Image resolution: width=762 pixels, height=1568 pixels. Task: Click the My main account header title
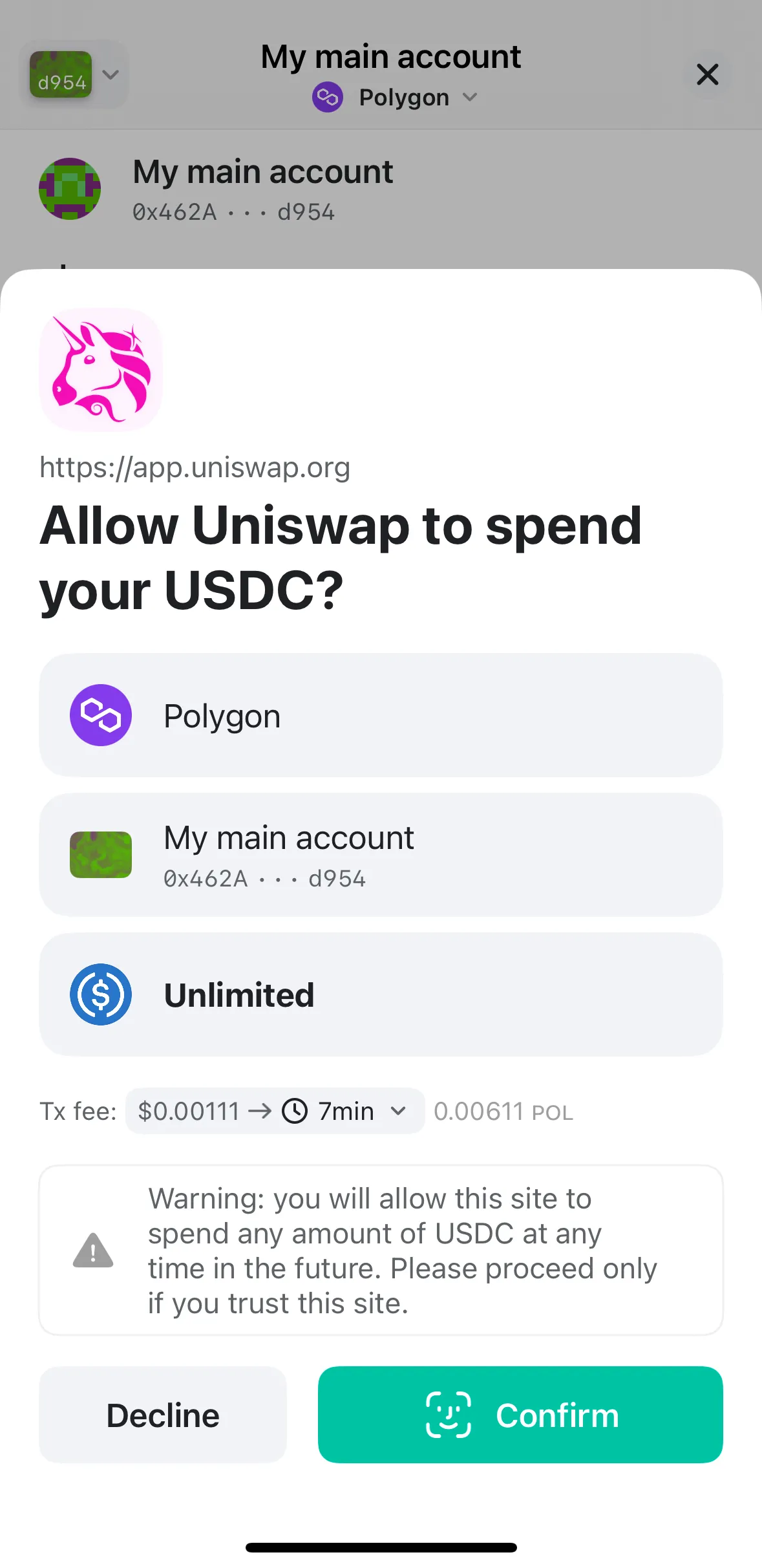point(390,56)
